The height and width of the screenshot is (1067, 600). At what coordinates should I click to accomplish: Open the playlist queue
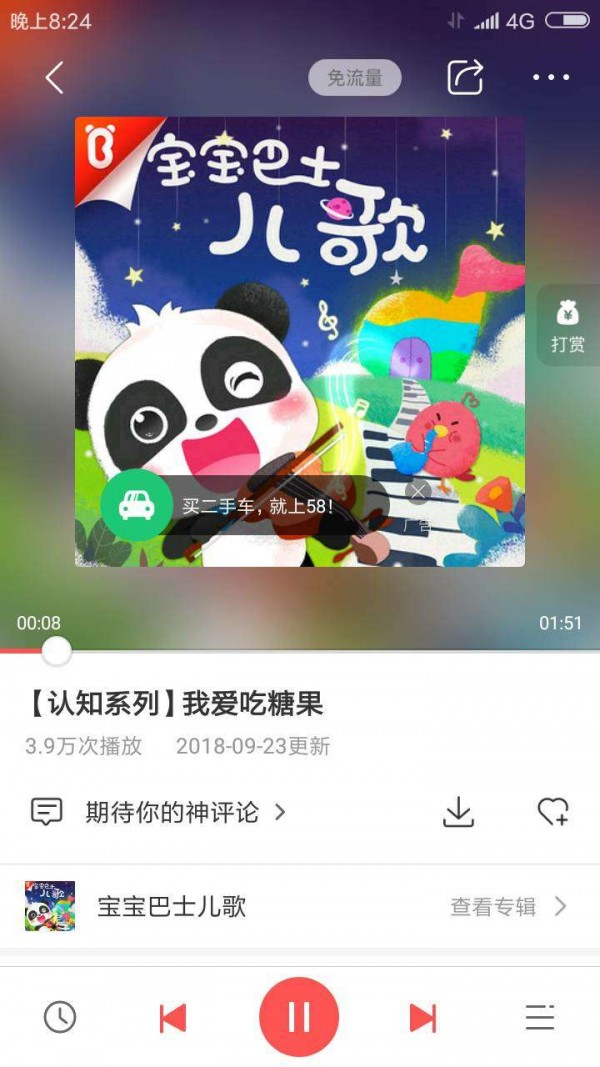click(540, 1017)
